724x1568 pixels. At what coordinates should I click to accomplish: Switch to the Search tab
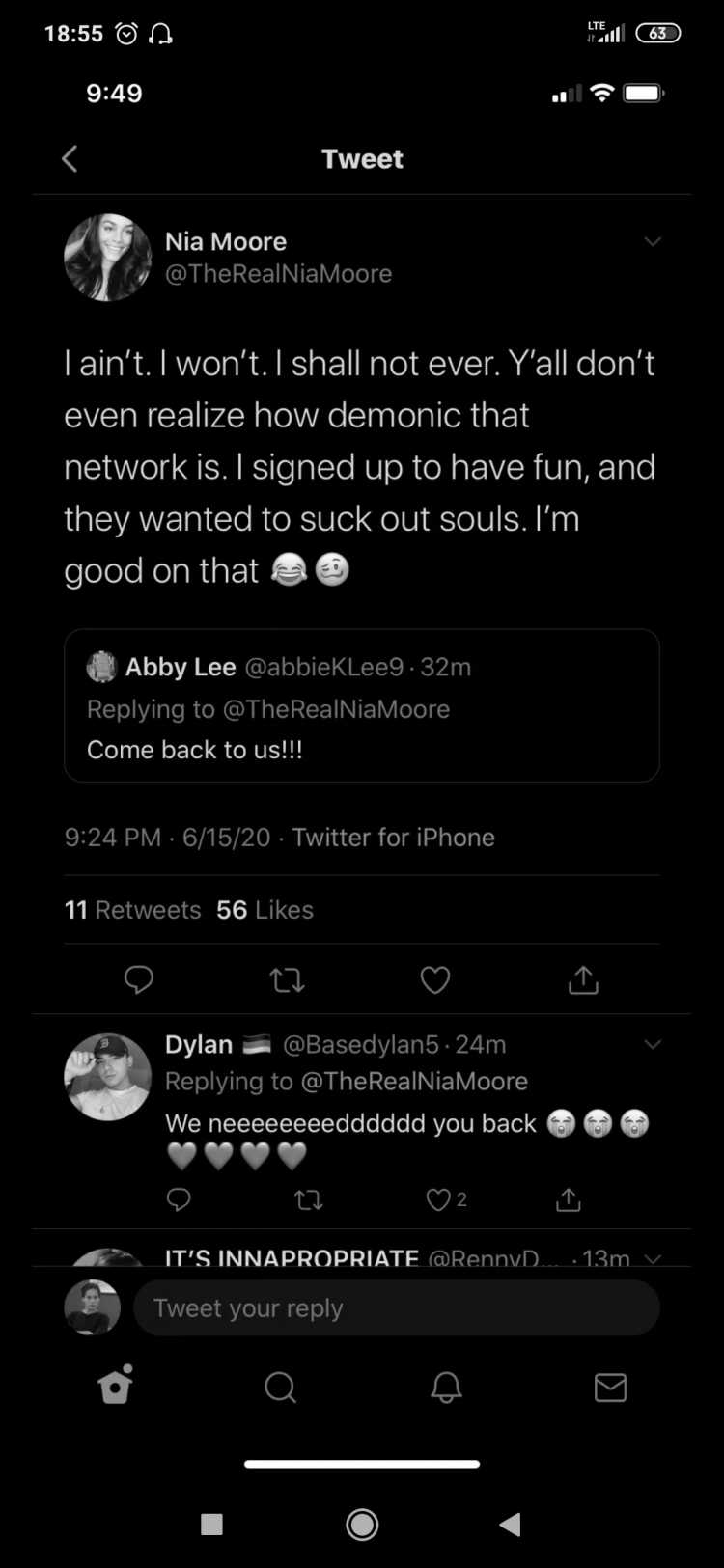[x=280, y=1388]
